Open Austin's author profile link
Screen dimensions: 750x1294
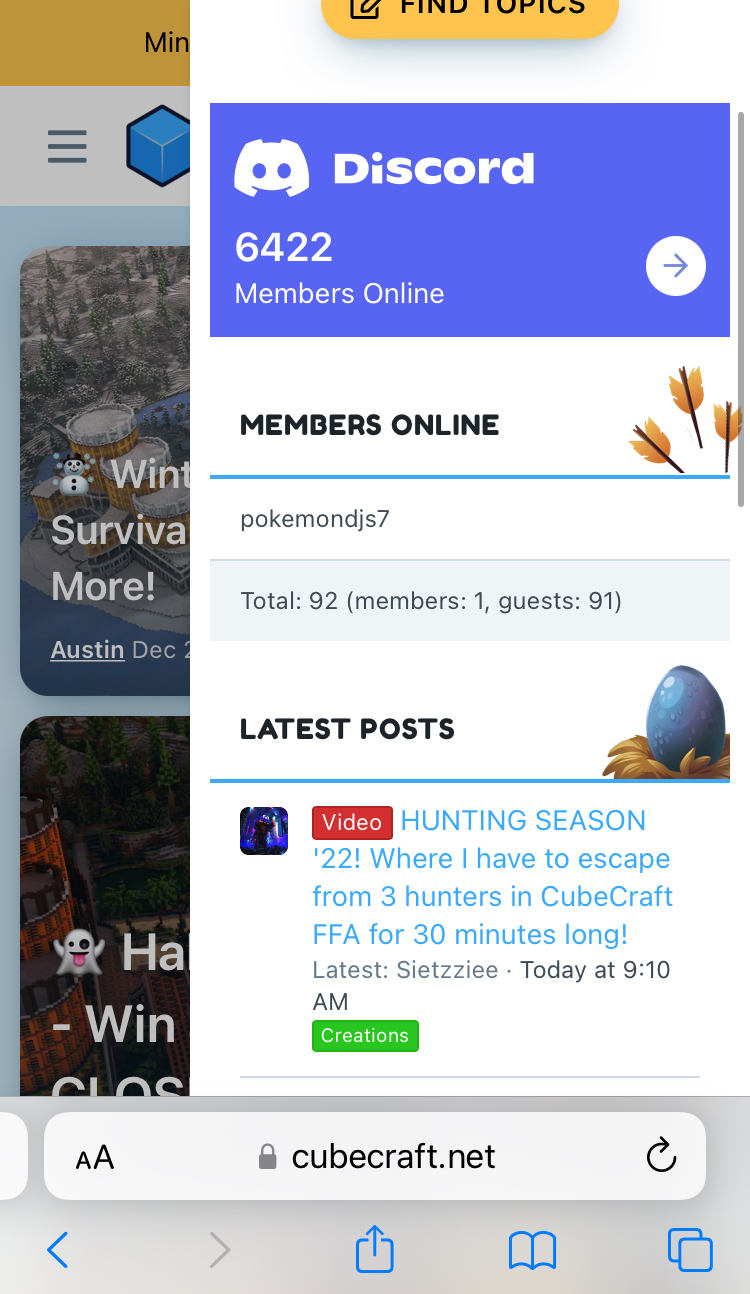[x=87, y=649]
